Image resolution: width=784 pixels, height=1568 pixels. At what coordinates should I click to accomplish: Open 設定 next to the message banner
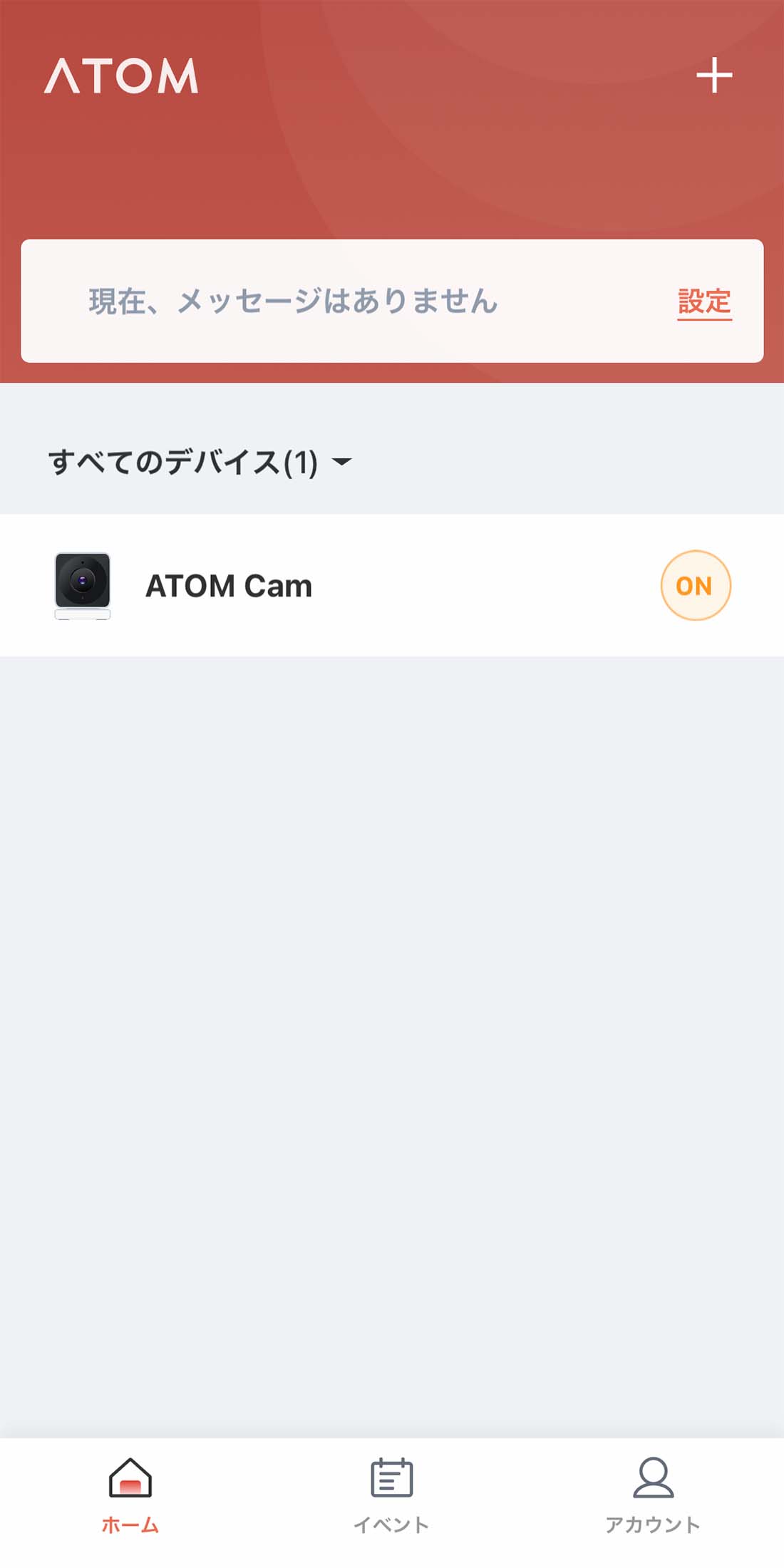tap(704, 301)
